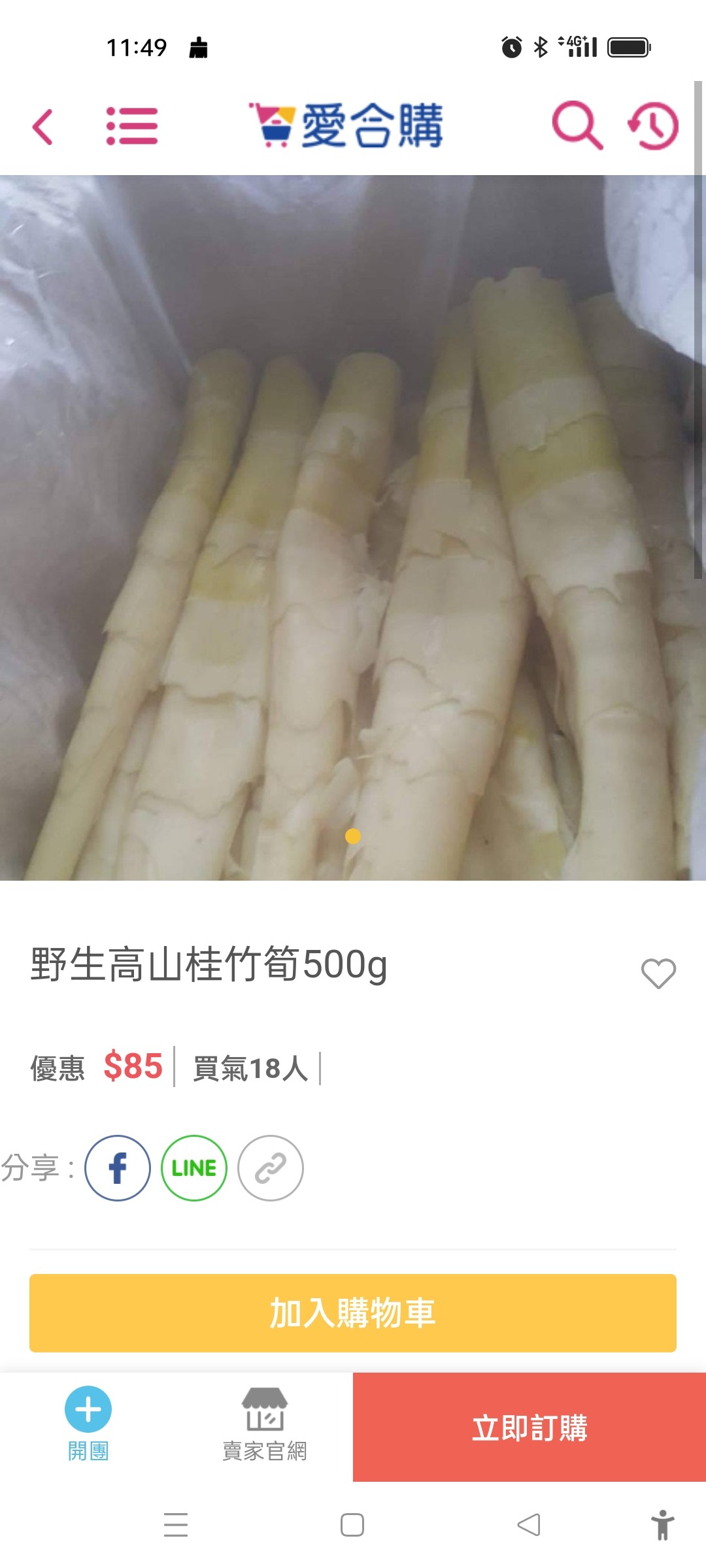Image resolution: width=706 pixels, height=1568 pixels.
Task: Share the product via LINE
Action: tap(194, 1168)
